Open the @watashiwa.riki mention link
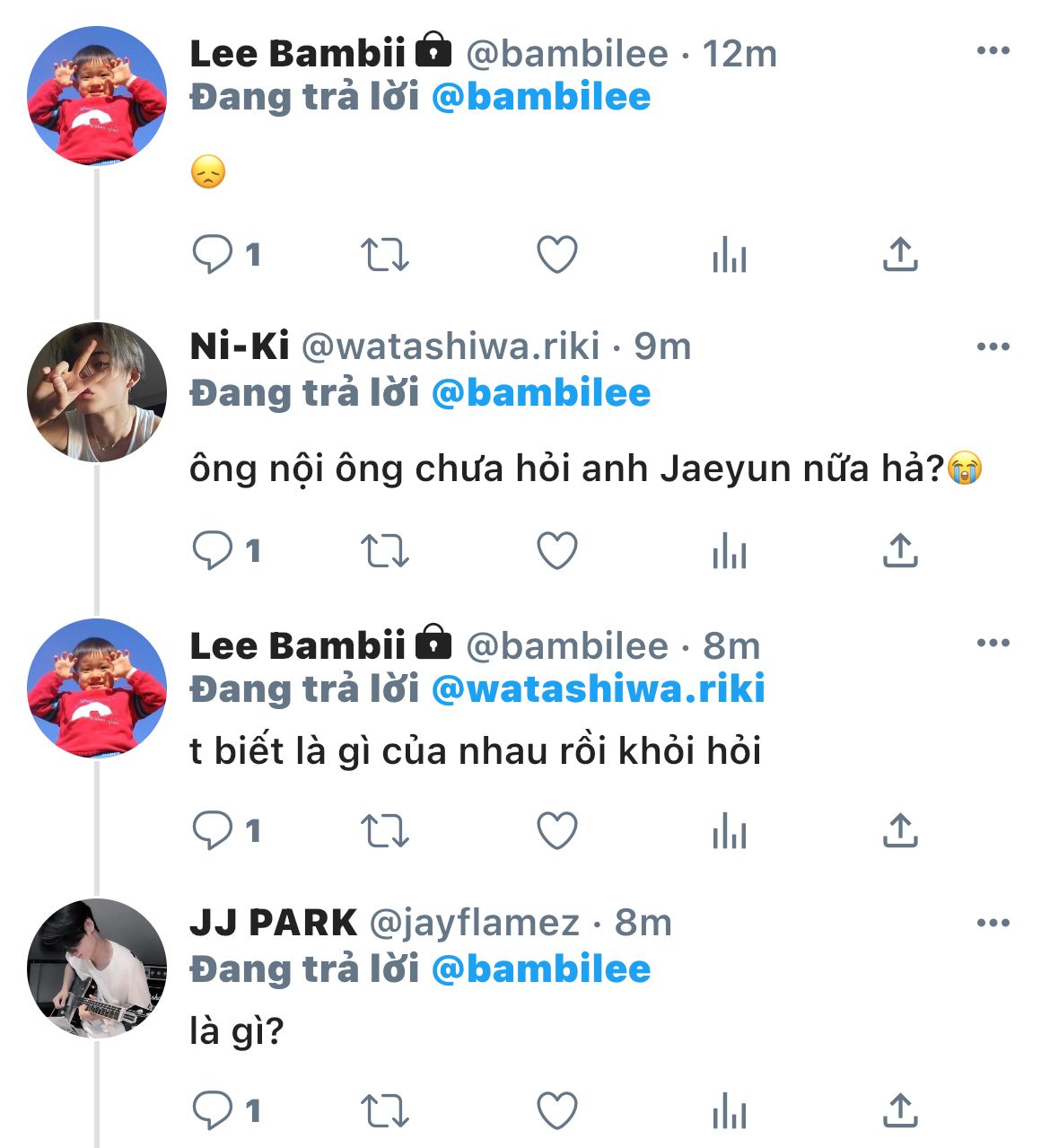 point(598,689)
